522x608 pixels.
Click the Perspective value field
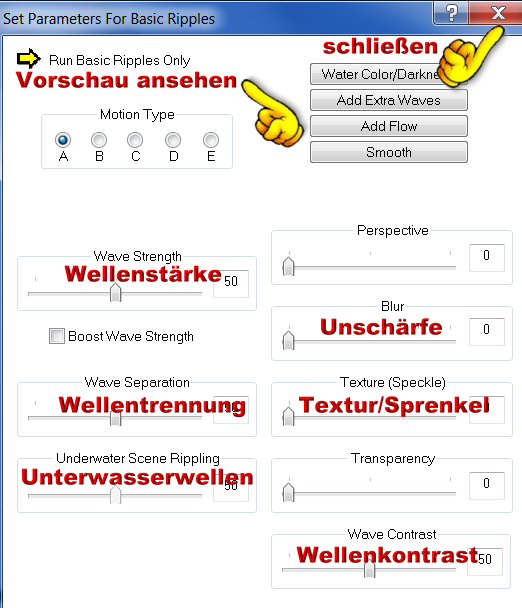pos(487,257)
